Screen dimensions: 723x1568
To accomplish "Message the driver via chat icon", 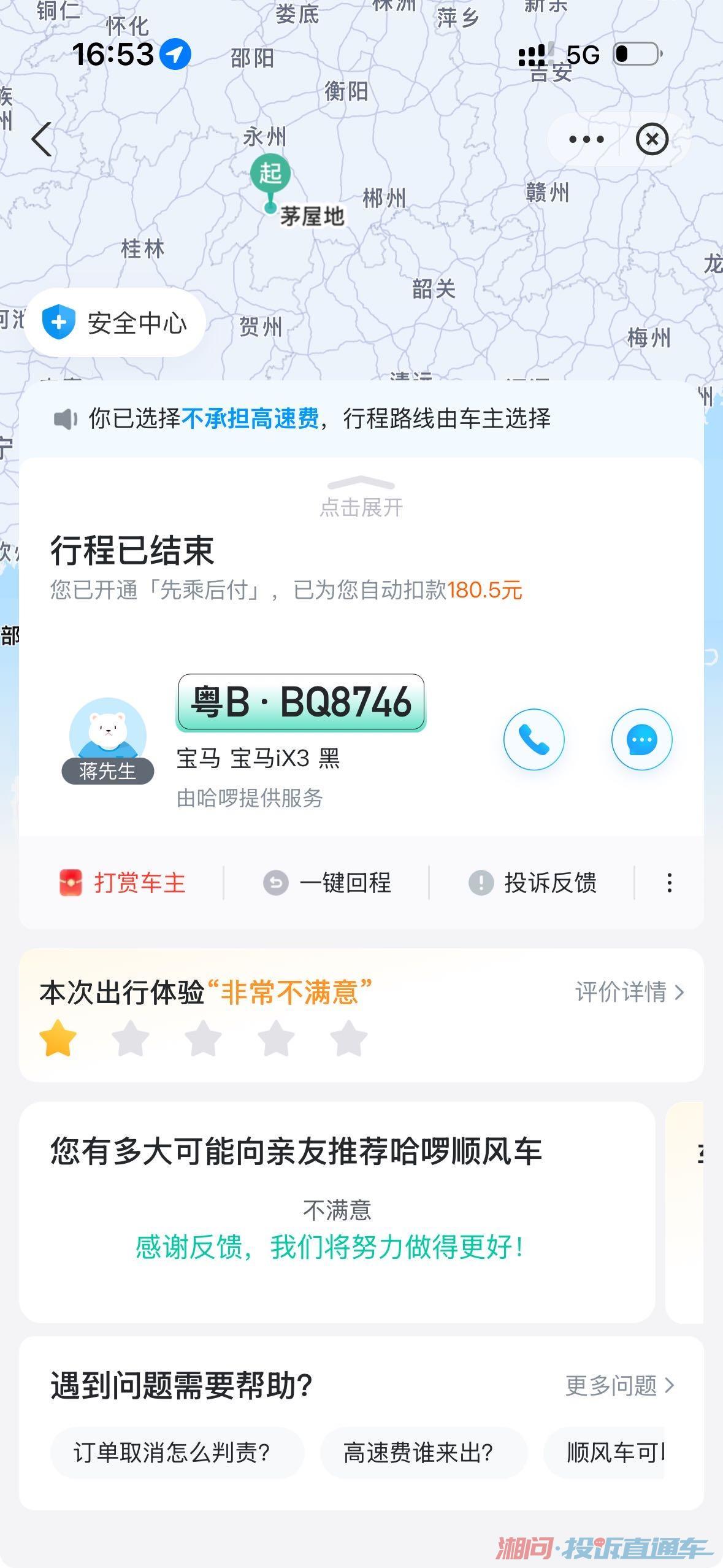I will (641, 739).
